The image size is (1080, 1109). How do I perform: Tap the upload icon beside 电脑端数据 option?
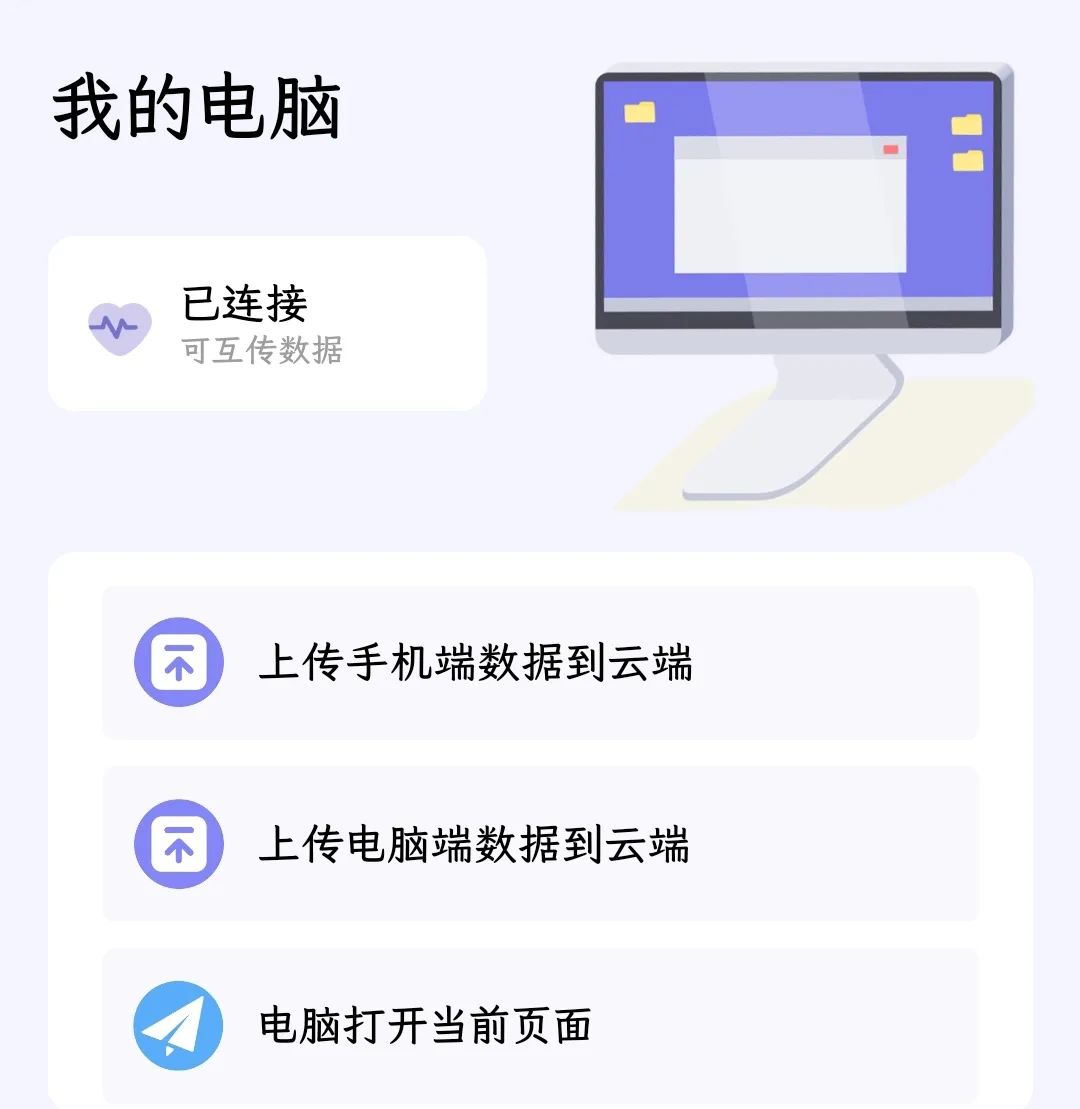177,844
